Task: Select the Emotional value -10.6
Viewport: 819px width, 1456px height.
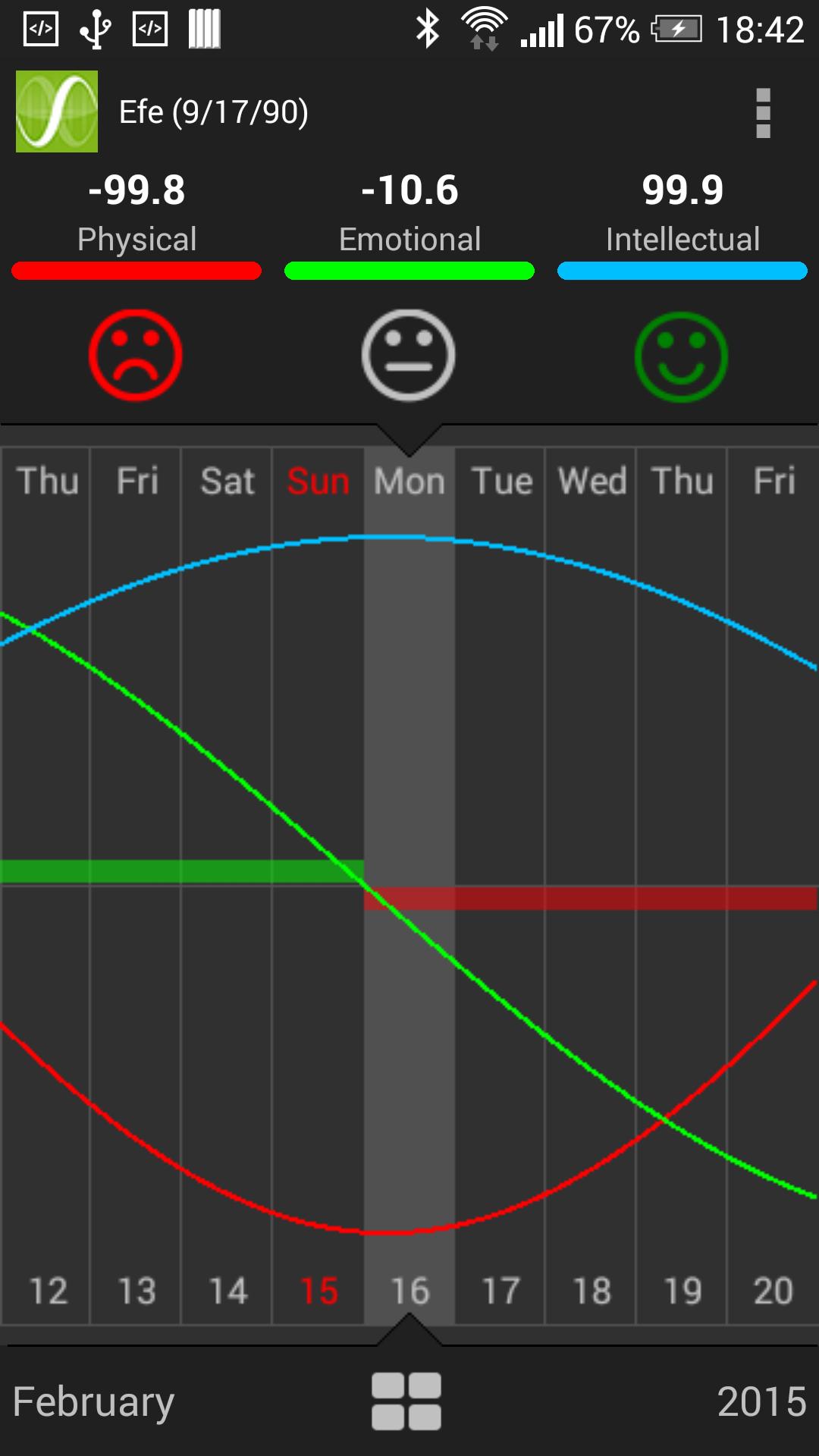Action: click(x=409, y=191)
